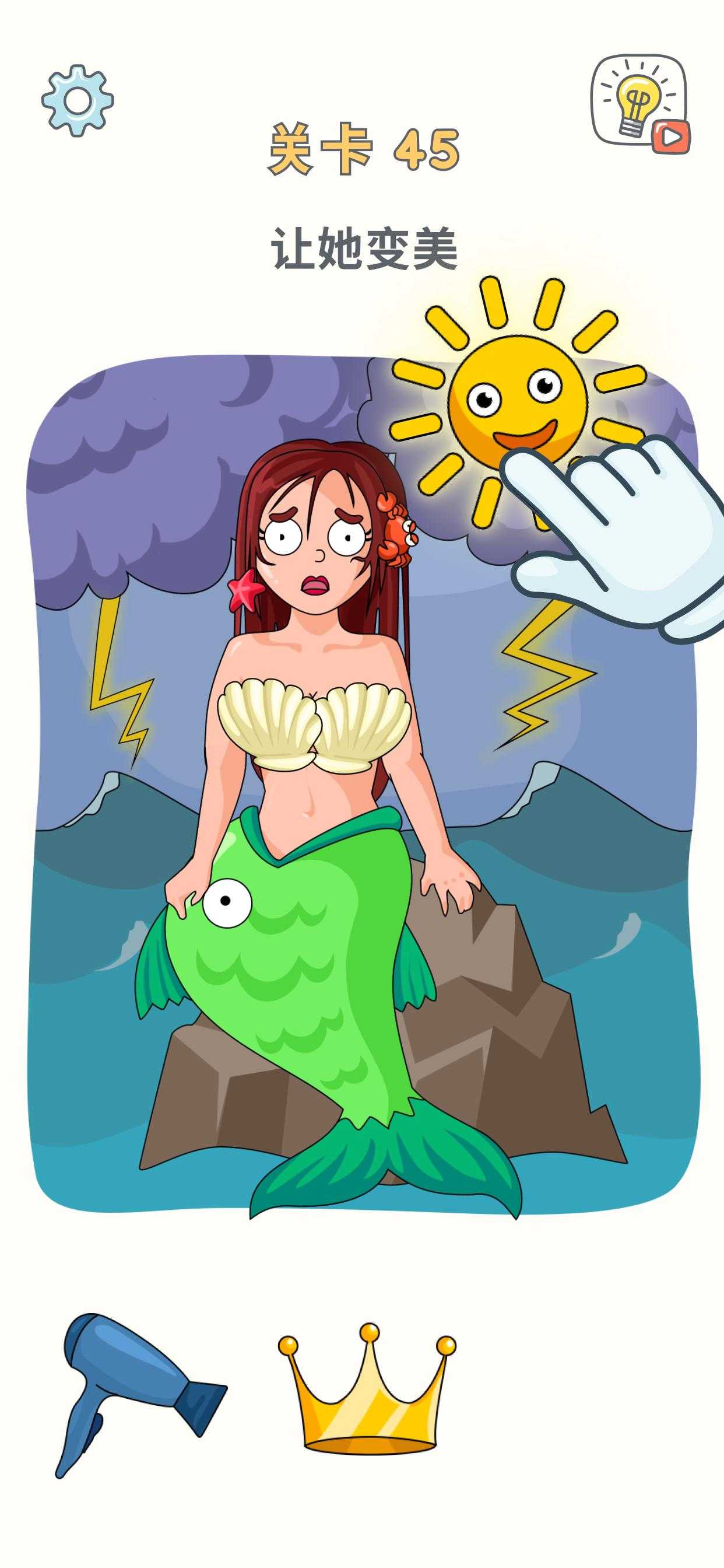The image size is (724, 1568).
Task: Tap the smiling sun item
Action: click(518, 404)
